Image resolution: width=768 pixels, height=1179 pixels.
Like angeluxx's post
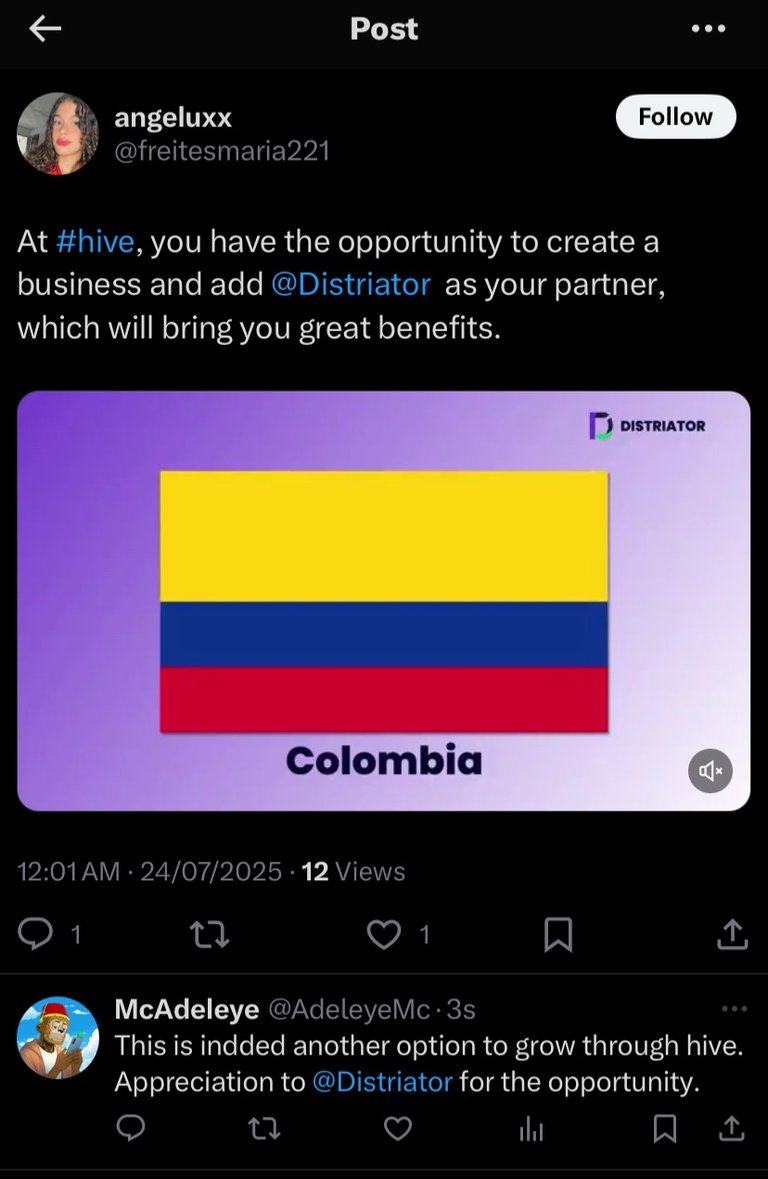tap(383, 934)
